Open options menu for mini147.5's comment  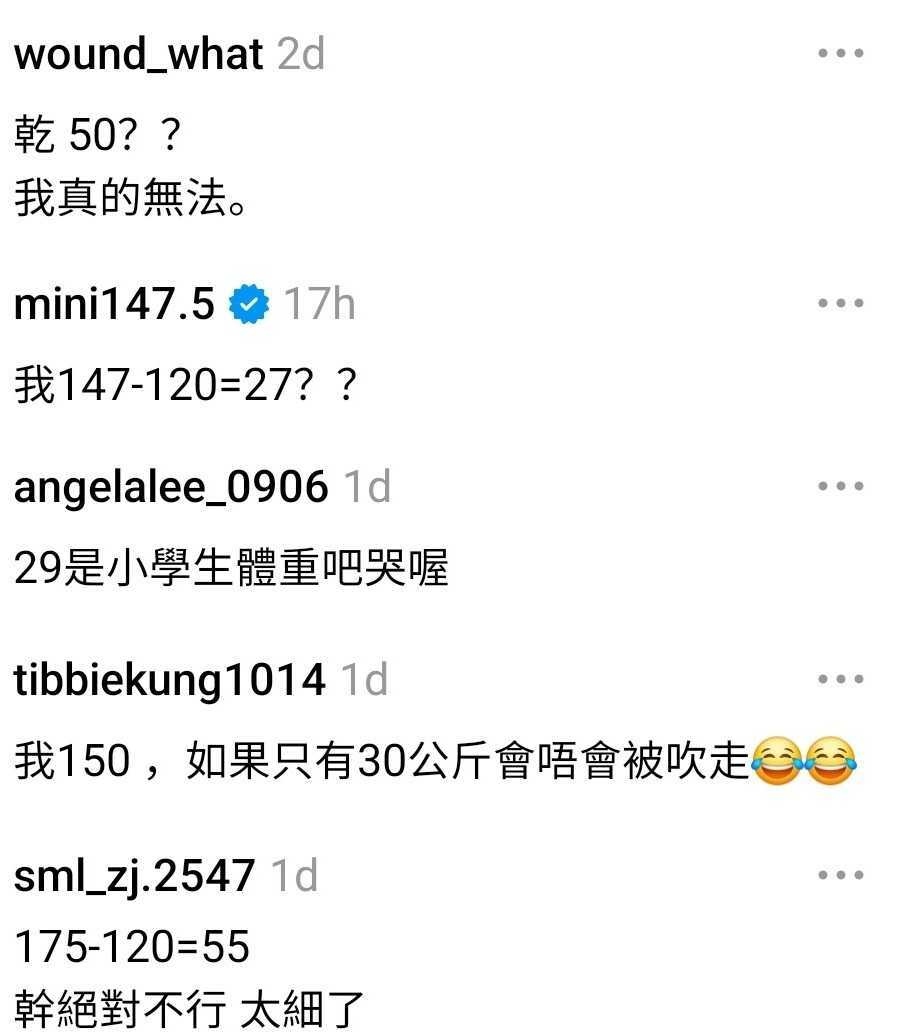click(840, 303)
